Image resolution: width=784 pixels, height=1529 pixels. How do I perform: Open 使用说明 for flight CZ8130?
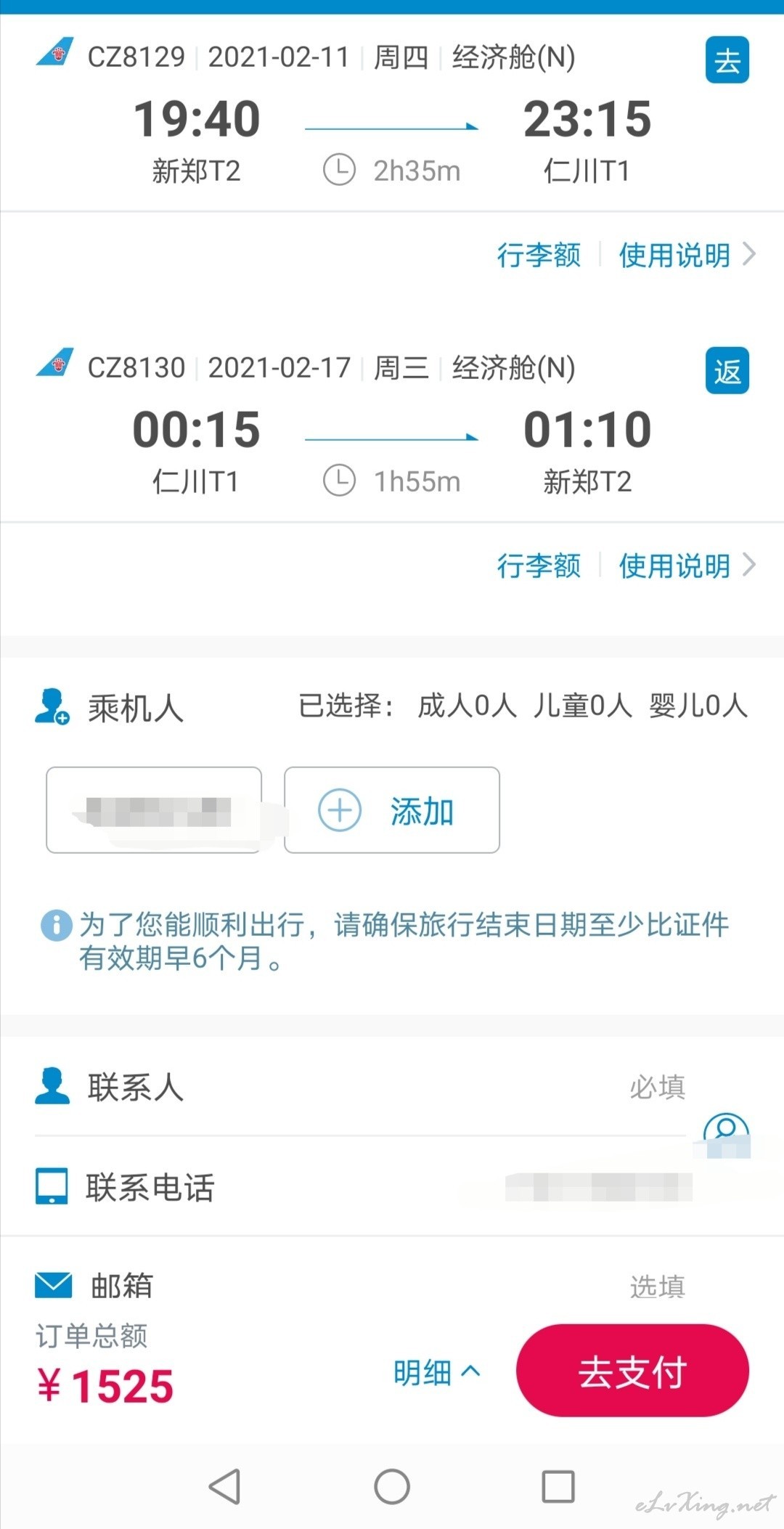point(687,566)
